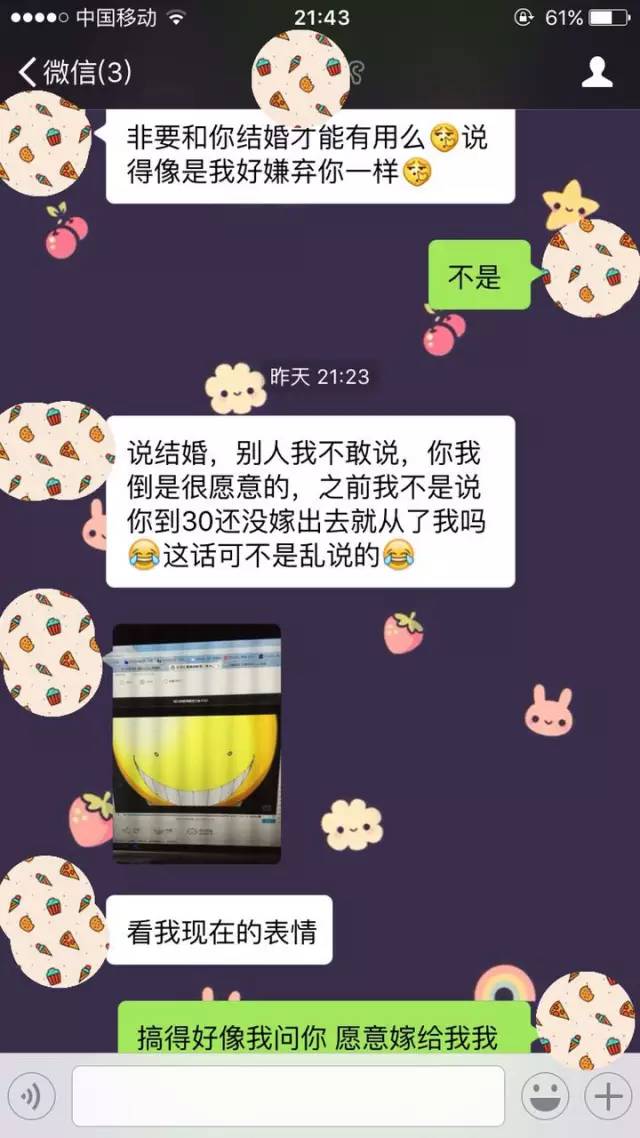
Task: Open the yellow smiley photo message
Action: (x=196, y=743)
